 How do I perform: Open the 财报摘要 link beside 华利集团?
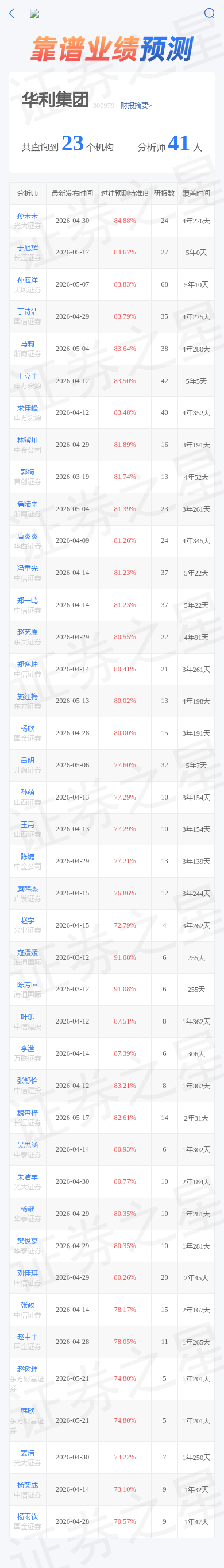pos(136,105)
